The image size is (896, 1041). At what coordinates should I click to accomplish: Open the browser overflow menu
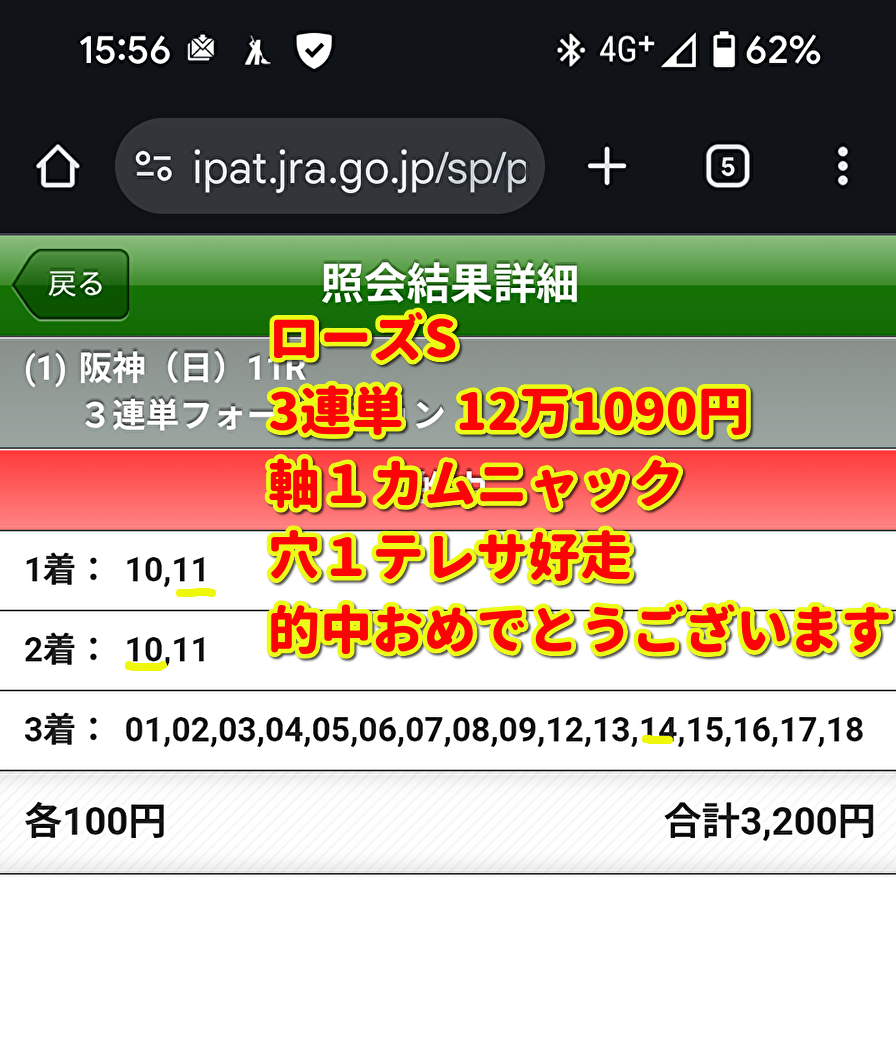pos(842,167)
